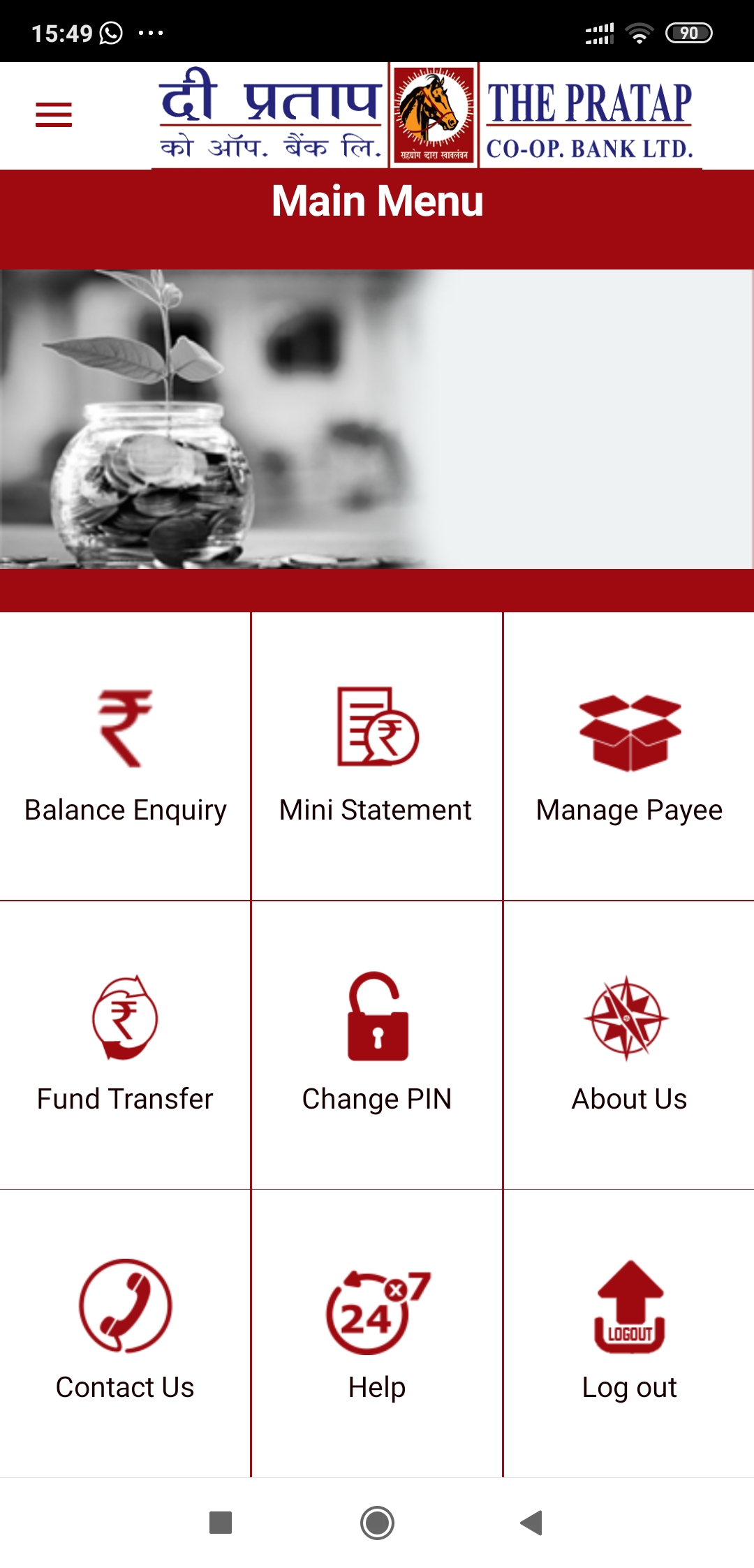Screen dimensions: 754x1568
Task: Select the Change PIN option
Action: pyautogui.click(x=377, y=1044)
